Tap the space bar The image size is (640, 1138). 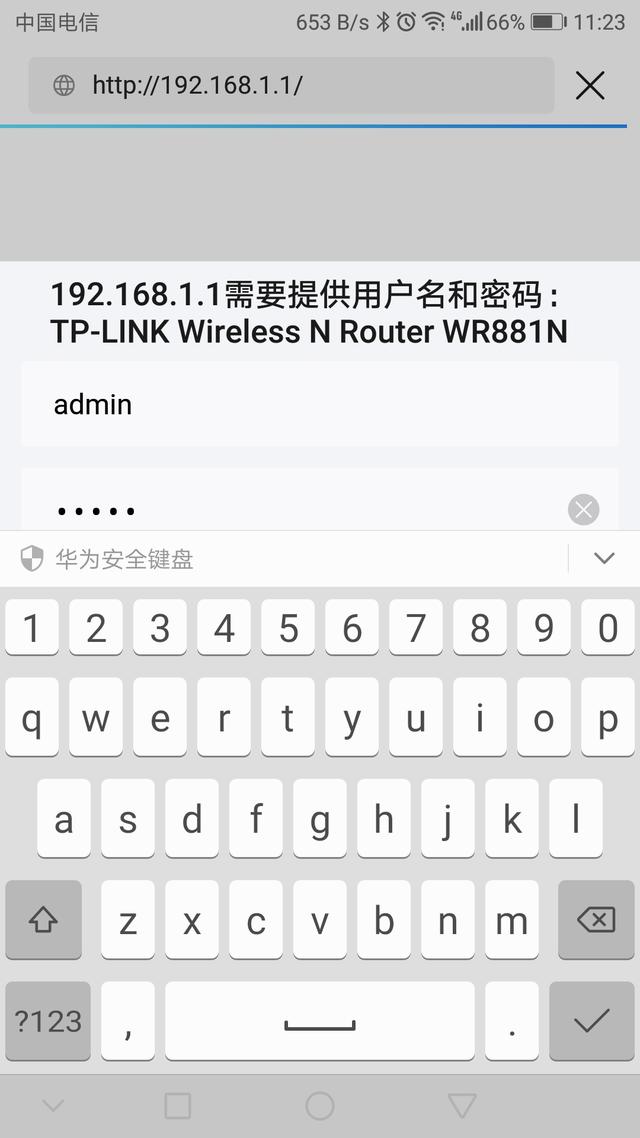coord(319,1021)
